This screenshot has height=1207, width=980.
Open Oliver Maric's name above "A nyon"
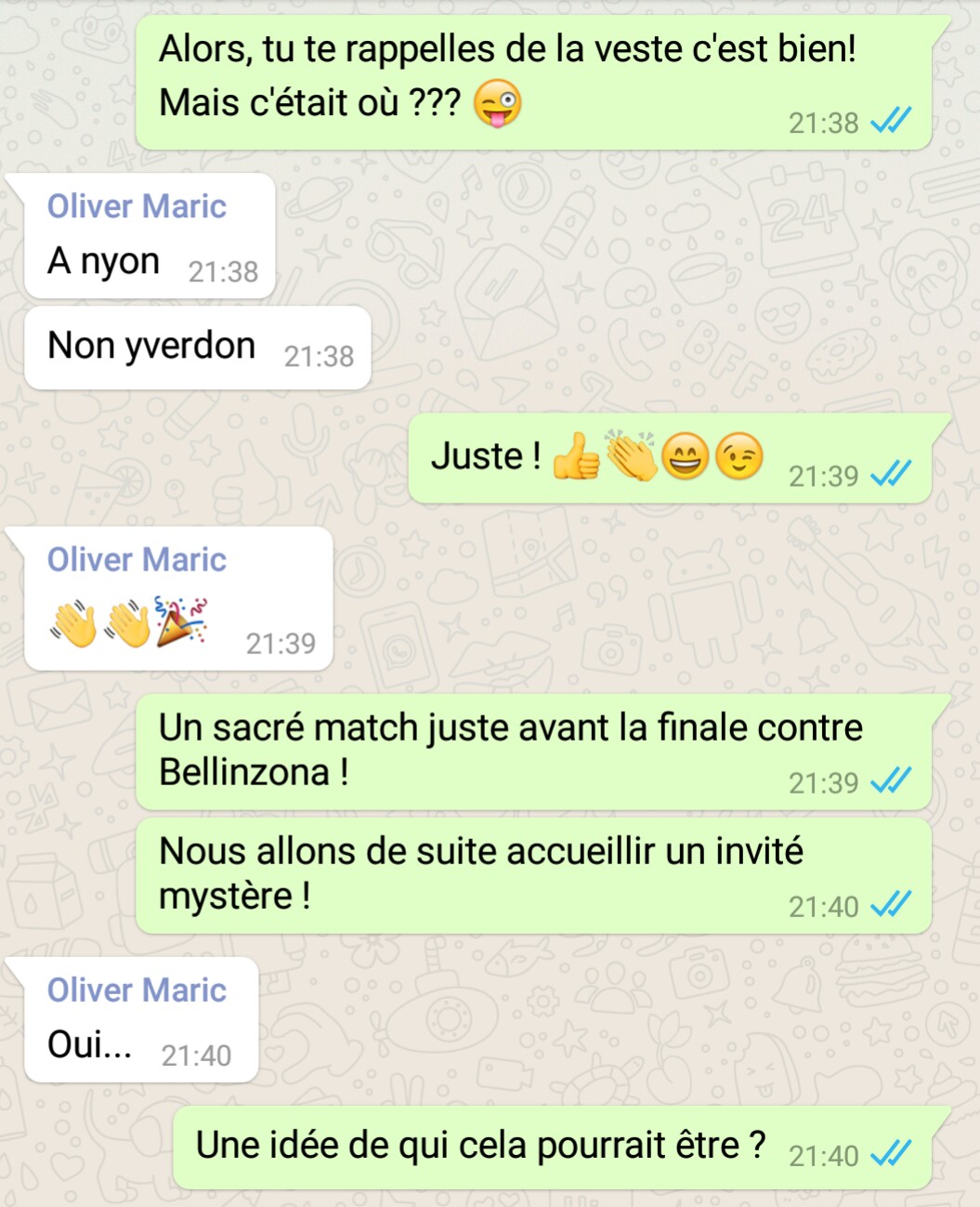[x=137, y=206]
